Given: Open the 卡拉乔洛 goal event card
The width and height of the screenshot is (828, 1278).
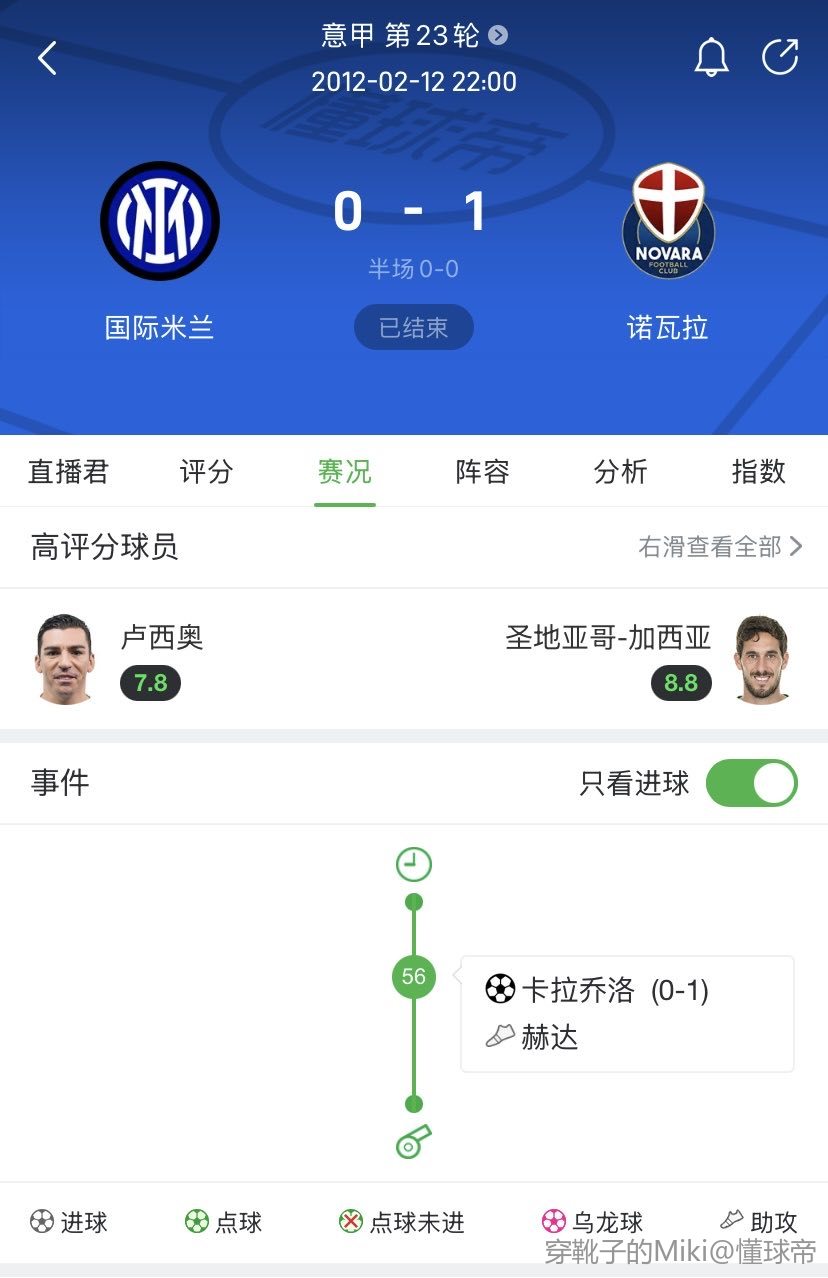Looking at the screenshot, I should point(626,1013).
